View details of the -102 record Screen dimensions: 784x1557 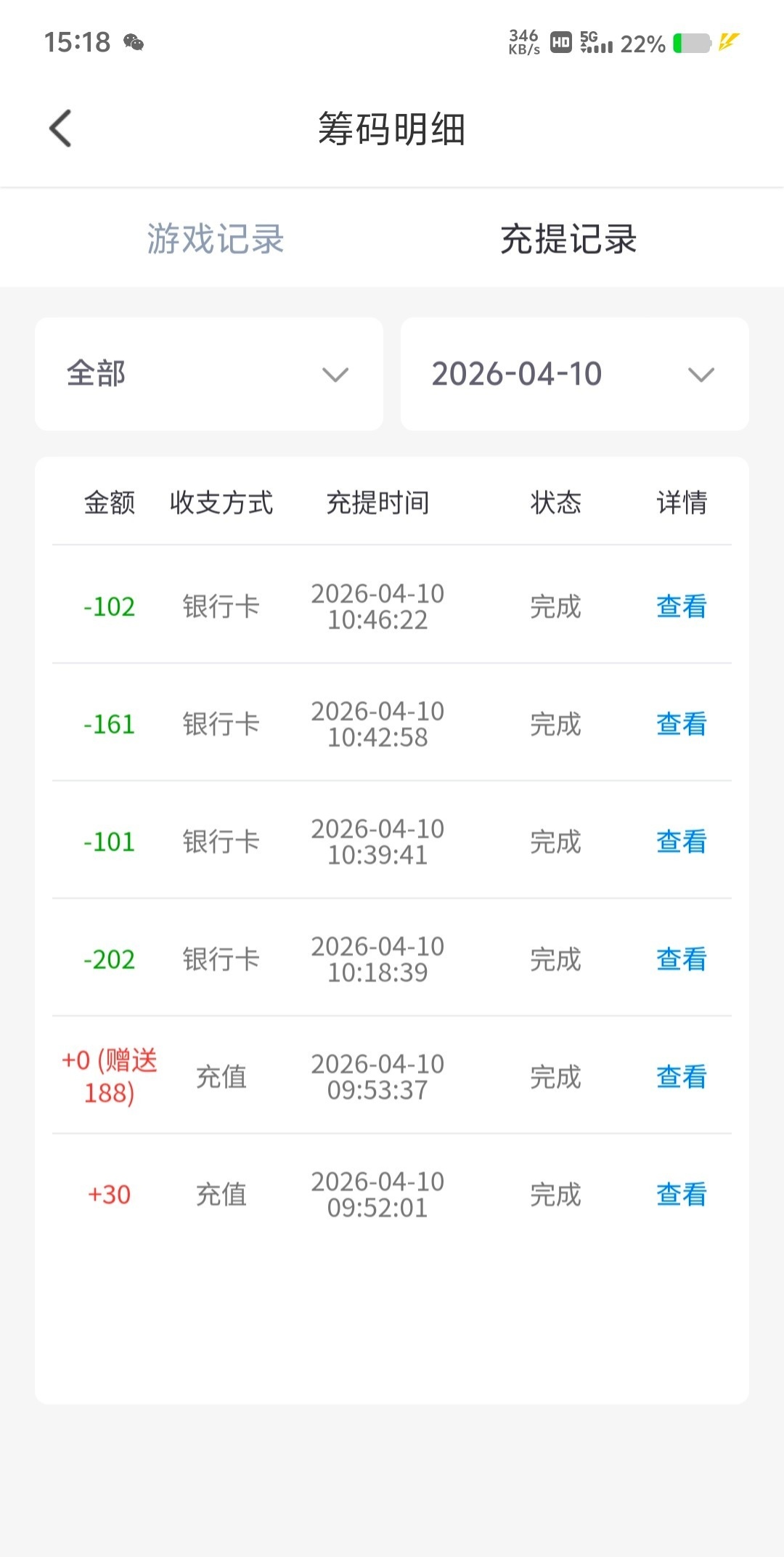pos(681,606)
